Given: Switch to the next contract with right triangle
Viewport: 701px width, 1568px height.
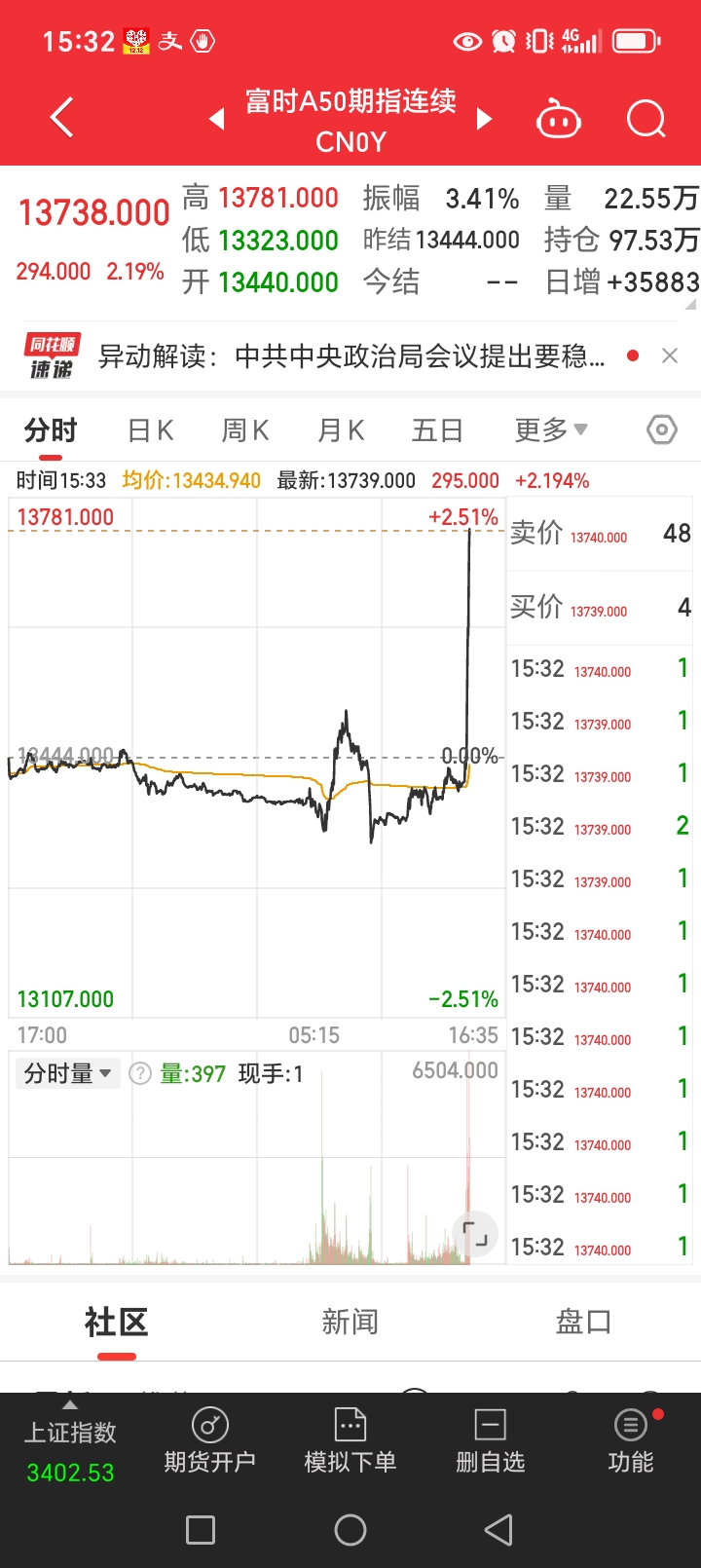Looking at the screenshot, I should tap(484, 119).
